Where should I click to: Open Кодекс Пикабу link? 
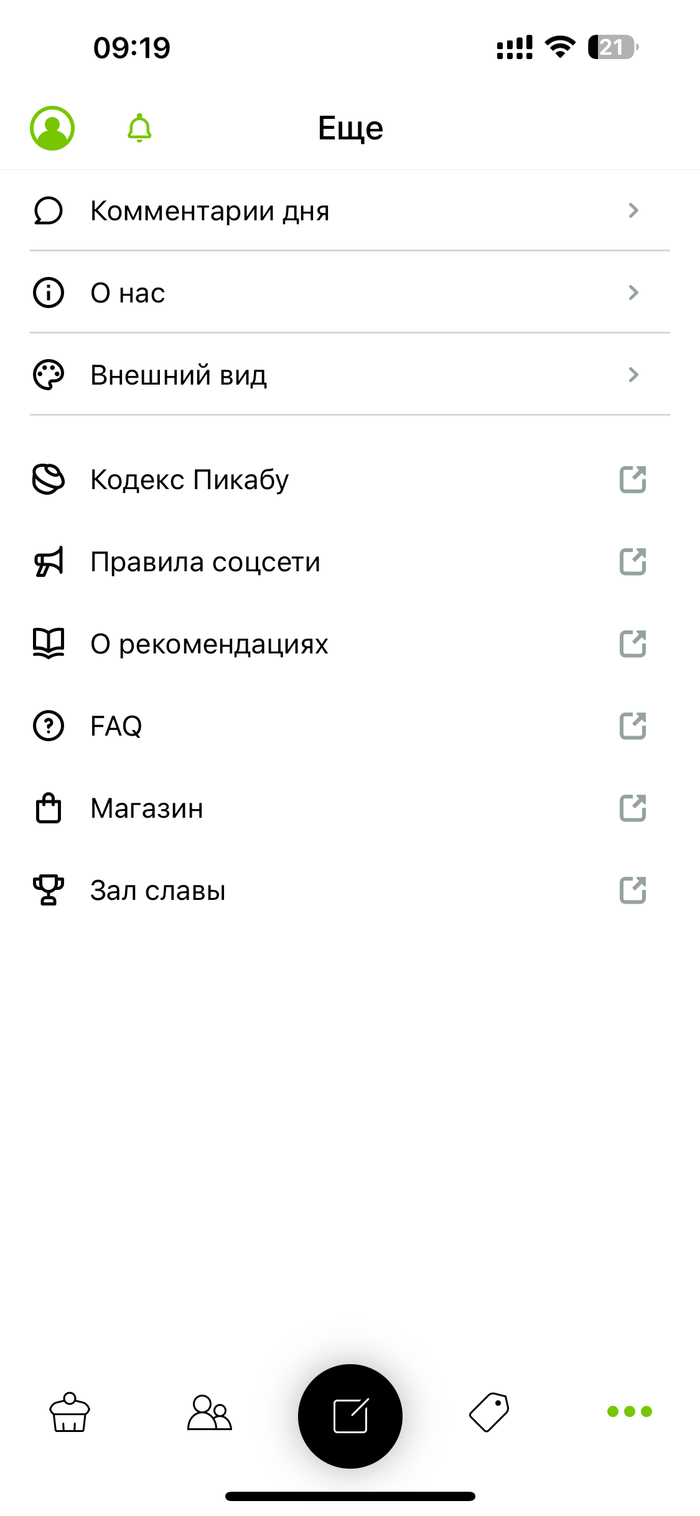click(x=349, y=480)
